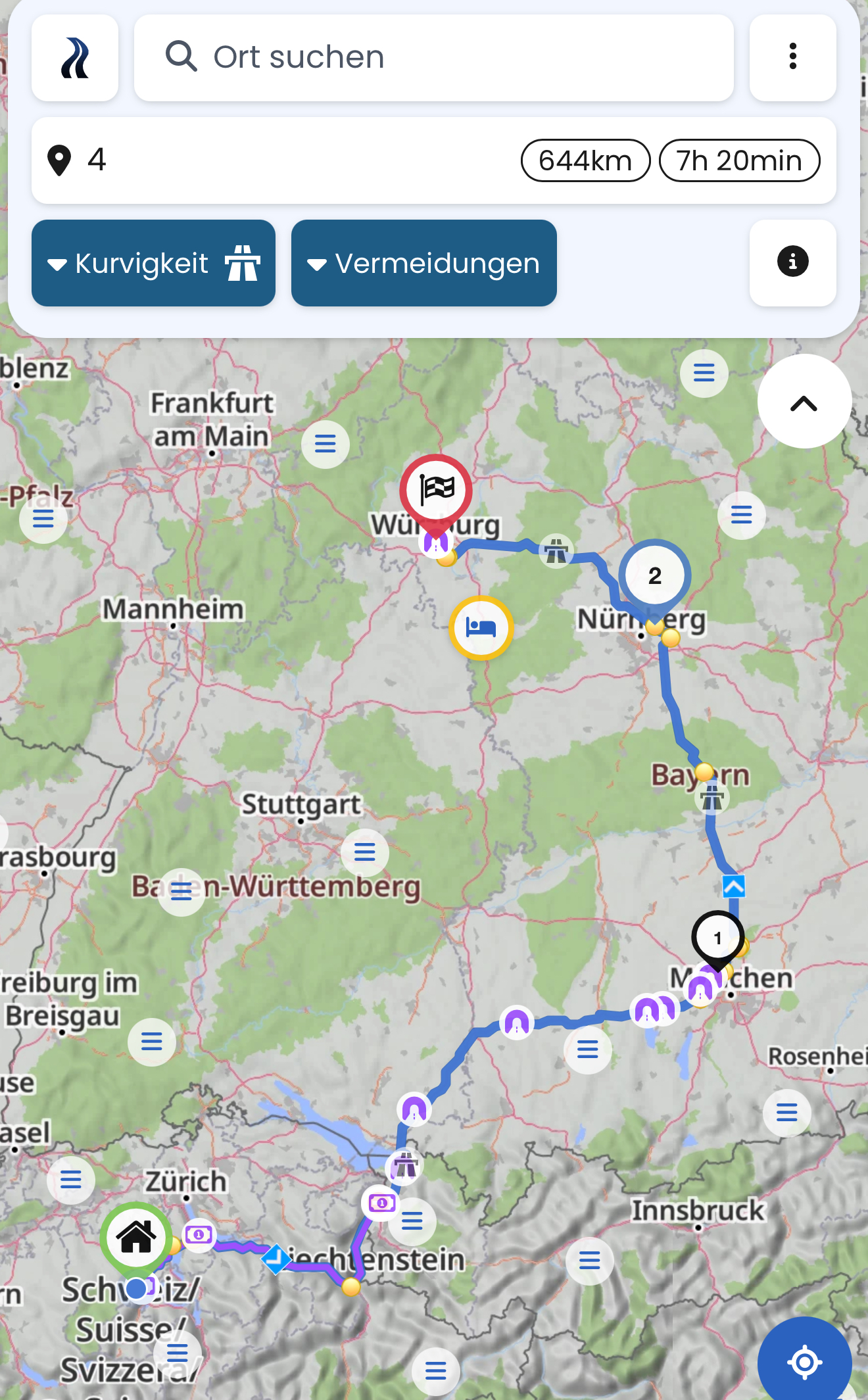Screen dimensions: 868x1400
Task: Open the yellow hotel bed marker
Action: 481,628
